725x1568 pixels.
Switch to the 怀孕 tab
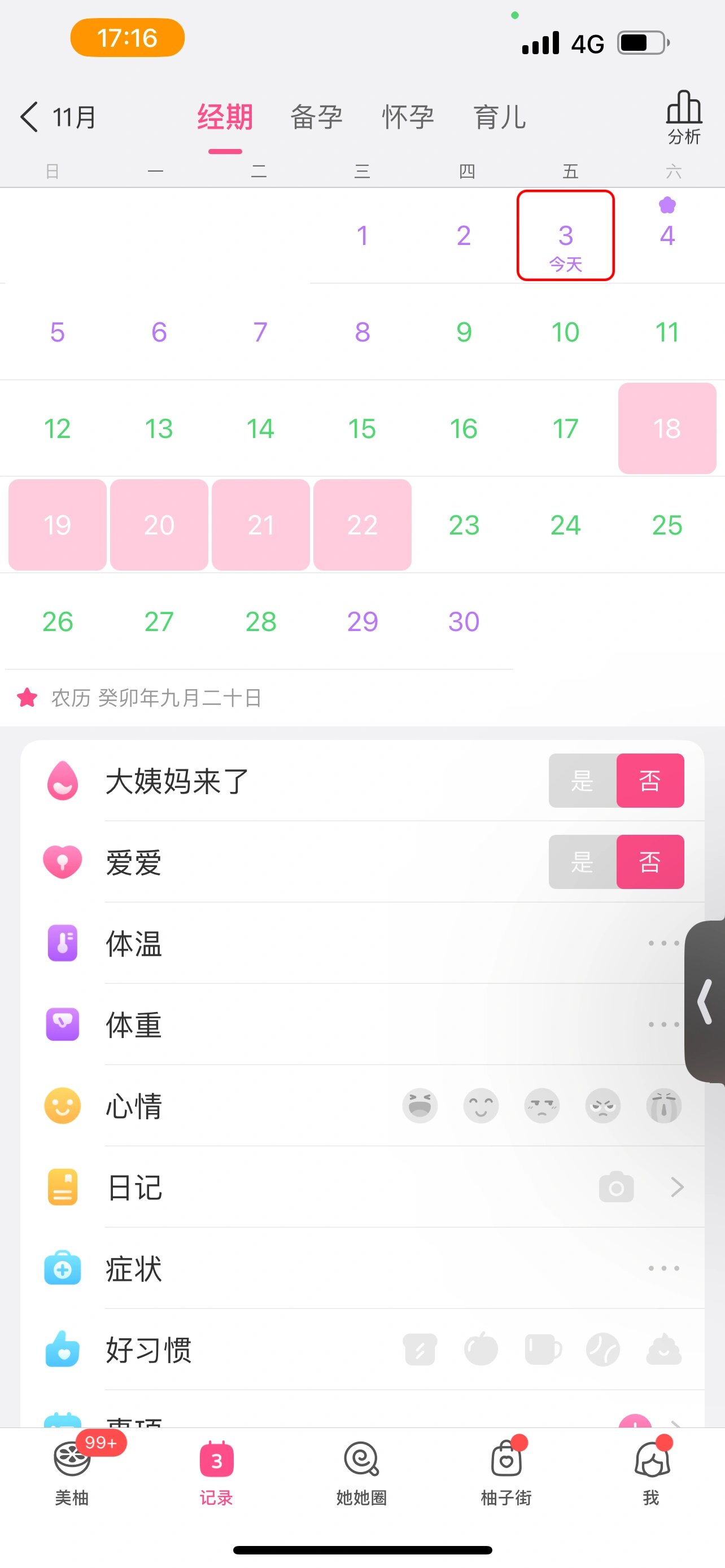click(408, 116)
